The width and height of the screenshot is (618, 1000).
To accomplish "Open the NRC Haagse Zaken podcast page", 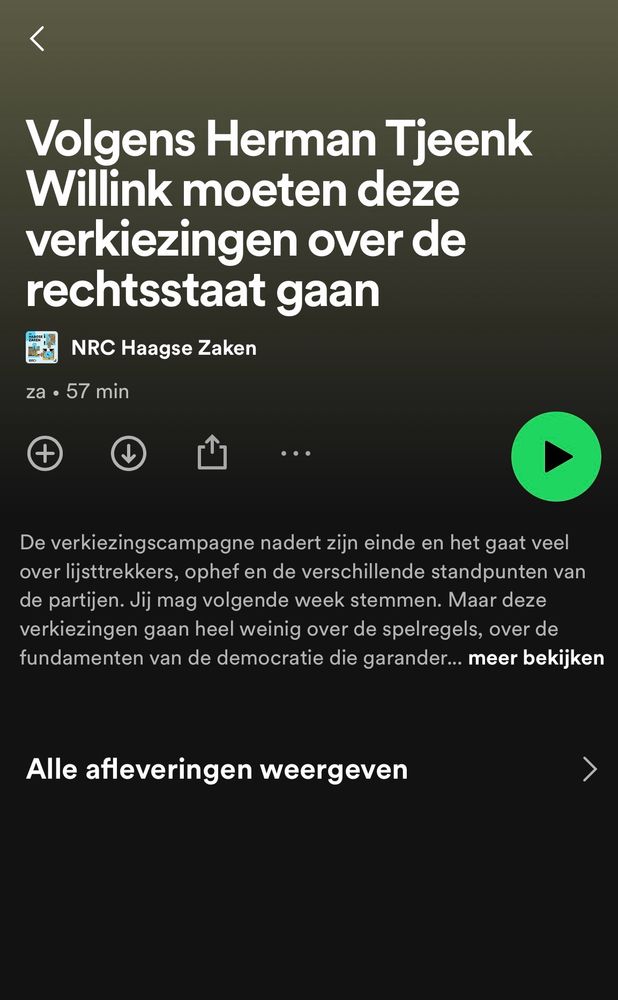I will coord(163,348).
